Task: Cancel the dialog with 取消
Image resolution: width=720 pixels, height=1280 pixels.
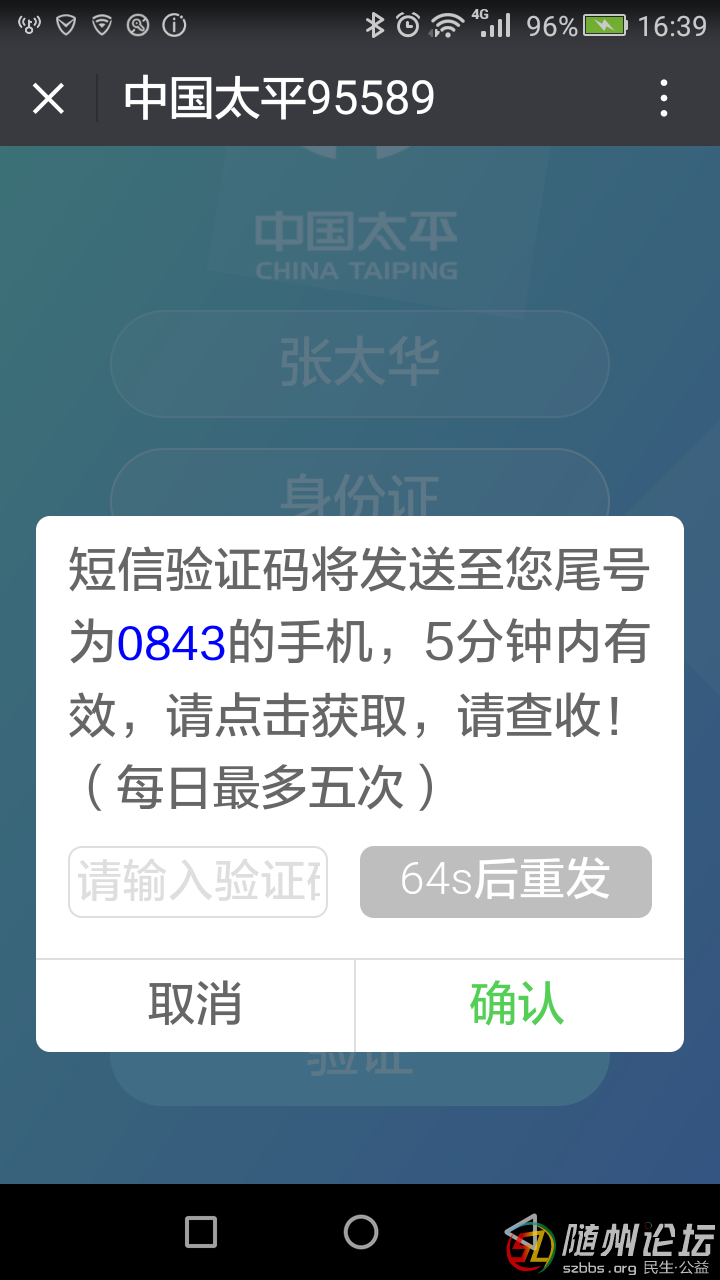Action: (196, 1005)
